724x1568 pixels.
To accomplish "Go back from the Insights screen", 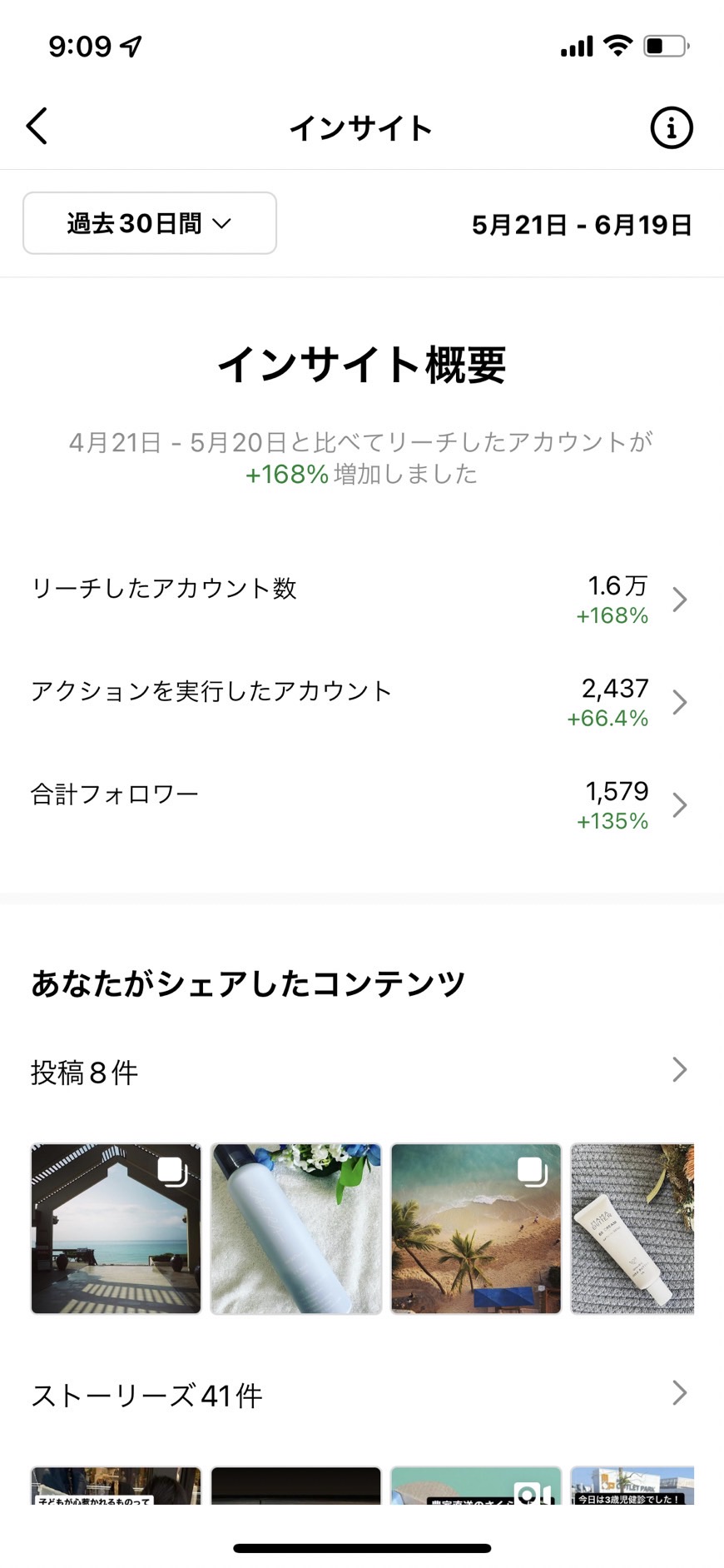I will (x=37, y=127).
